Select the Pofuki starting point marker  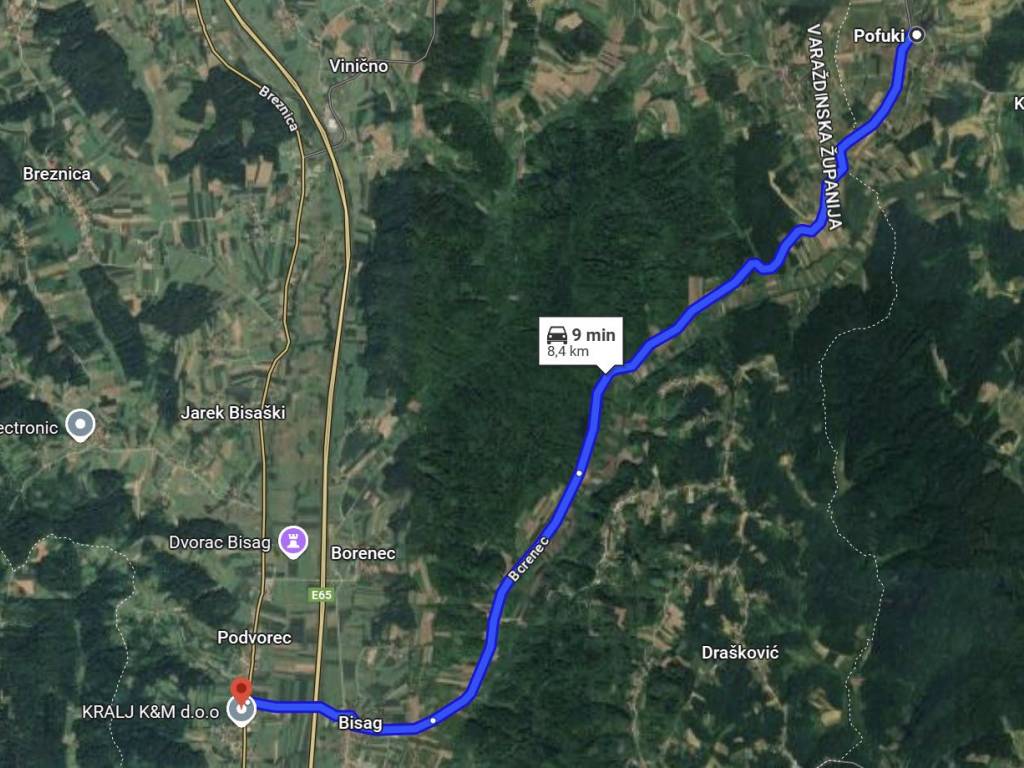pyautogui.click(x=916, y=35)
